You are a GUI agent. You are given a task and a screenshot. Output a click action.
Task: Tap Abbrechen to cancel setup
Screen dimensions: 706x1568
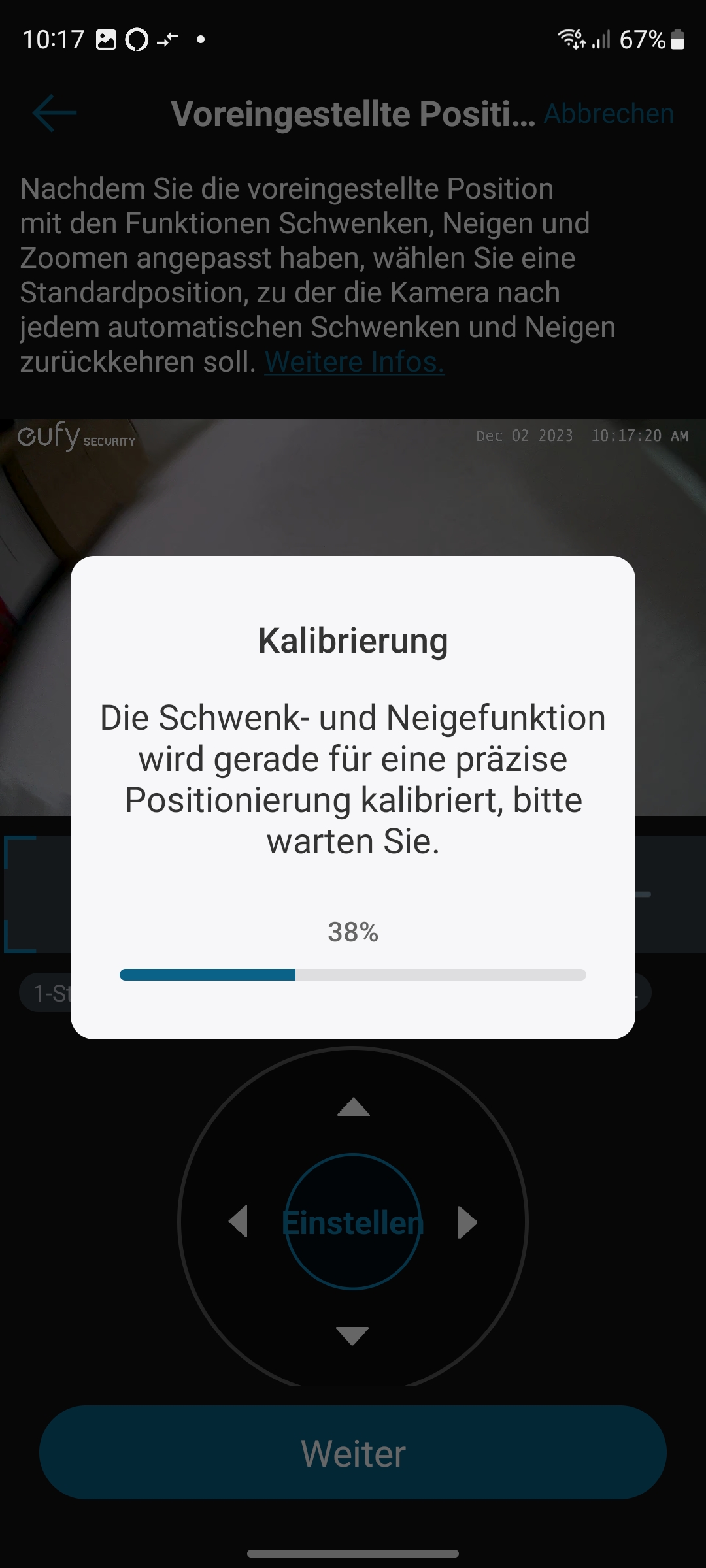pyautogui.click(x=609, y=114)
